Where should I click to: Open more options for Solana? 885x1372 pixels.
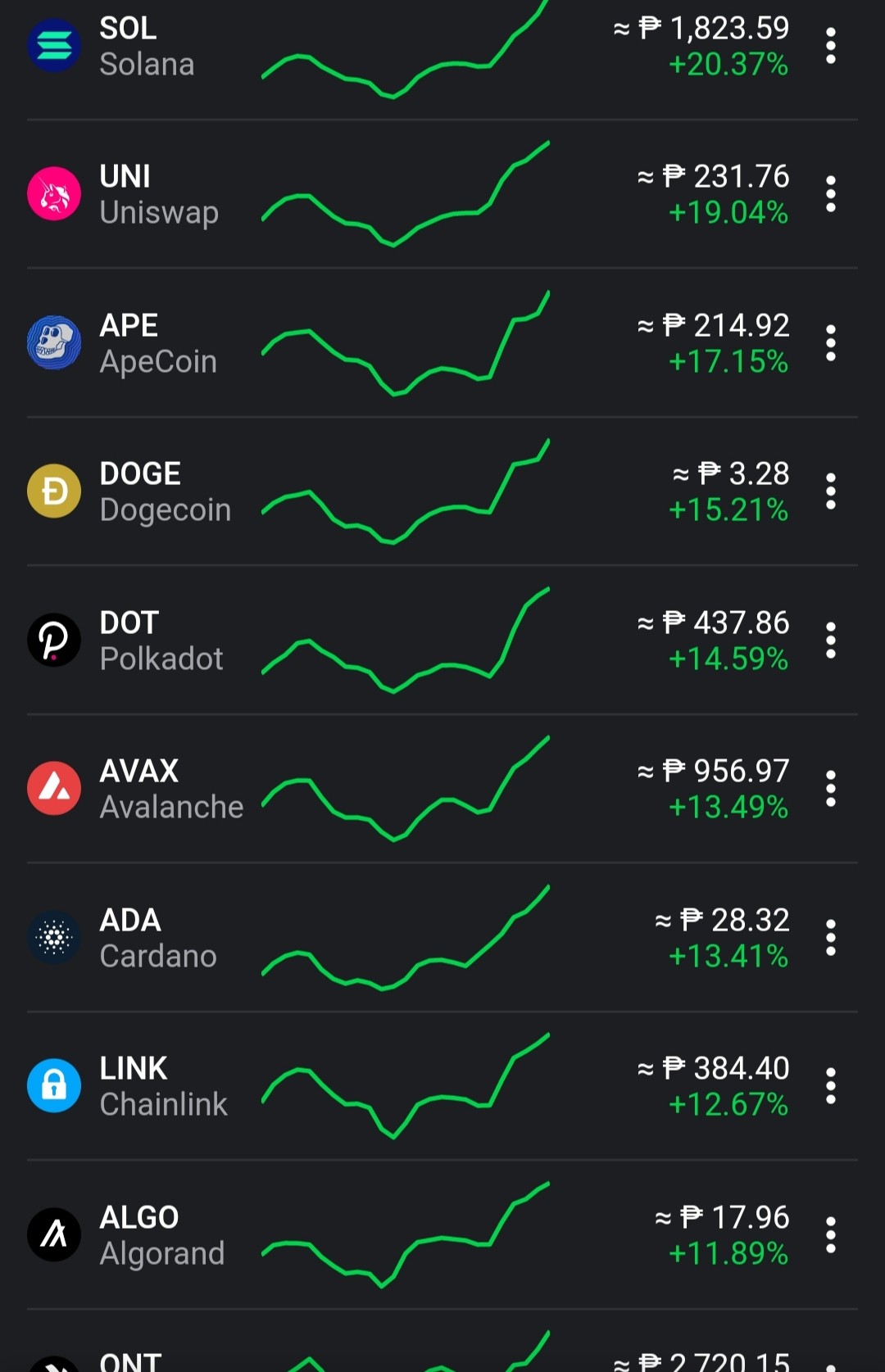click(x=831, y=46)
